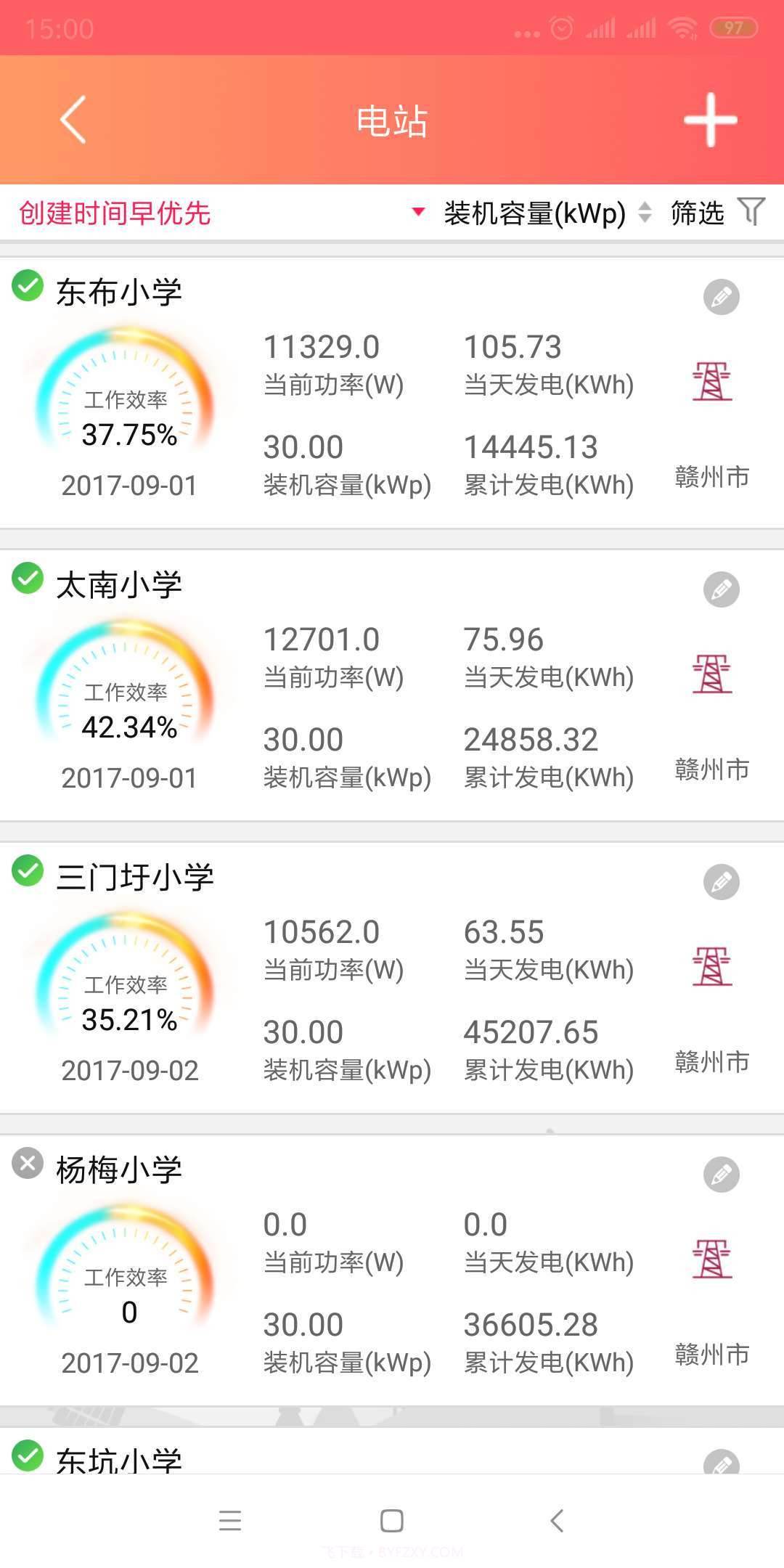Open the 创建时间早优先 sort dropdown
The image size is (784, 1568).
[x=116, y=211]
